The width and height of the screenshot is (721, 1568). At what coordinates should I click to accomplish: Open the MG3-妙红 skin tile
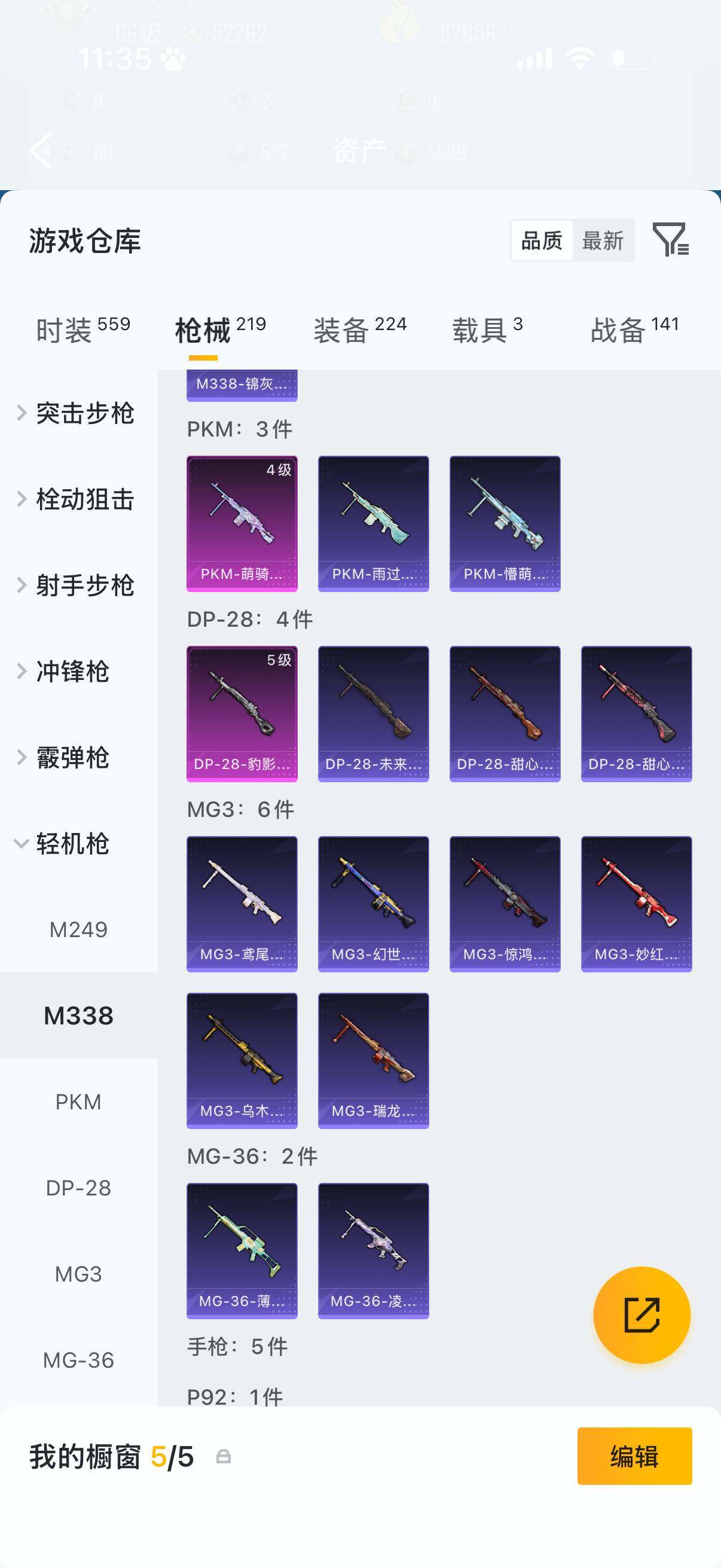coord(637,904)
